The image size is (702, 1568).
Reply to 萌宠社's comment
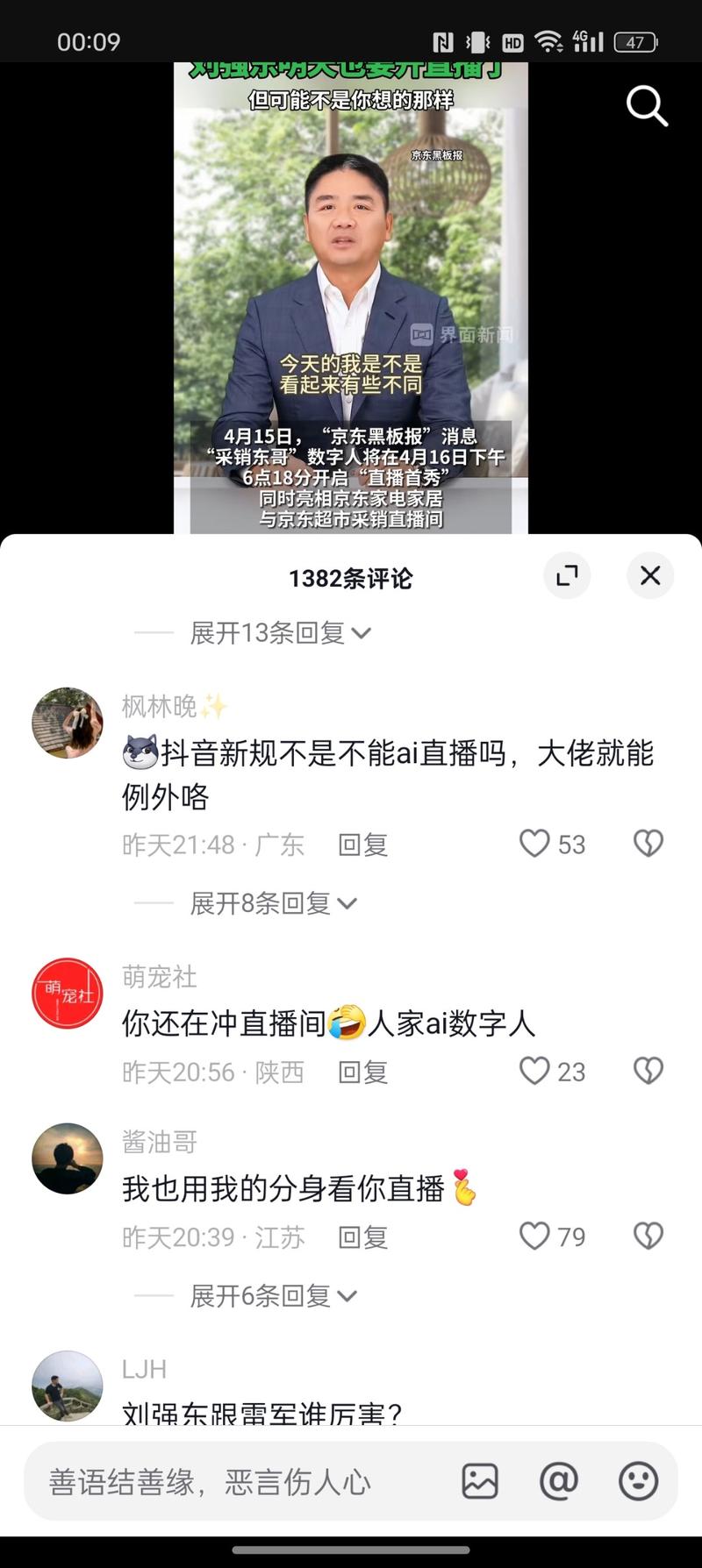point(362,1072)
